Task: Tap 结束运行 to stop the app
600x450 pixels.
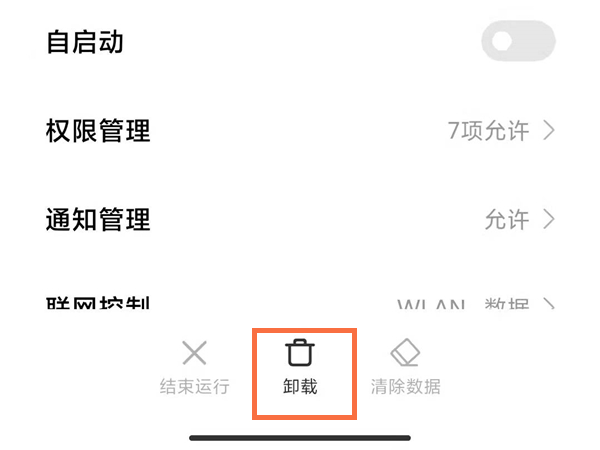Action: [195, 367]
